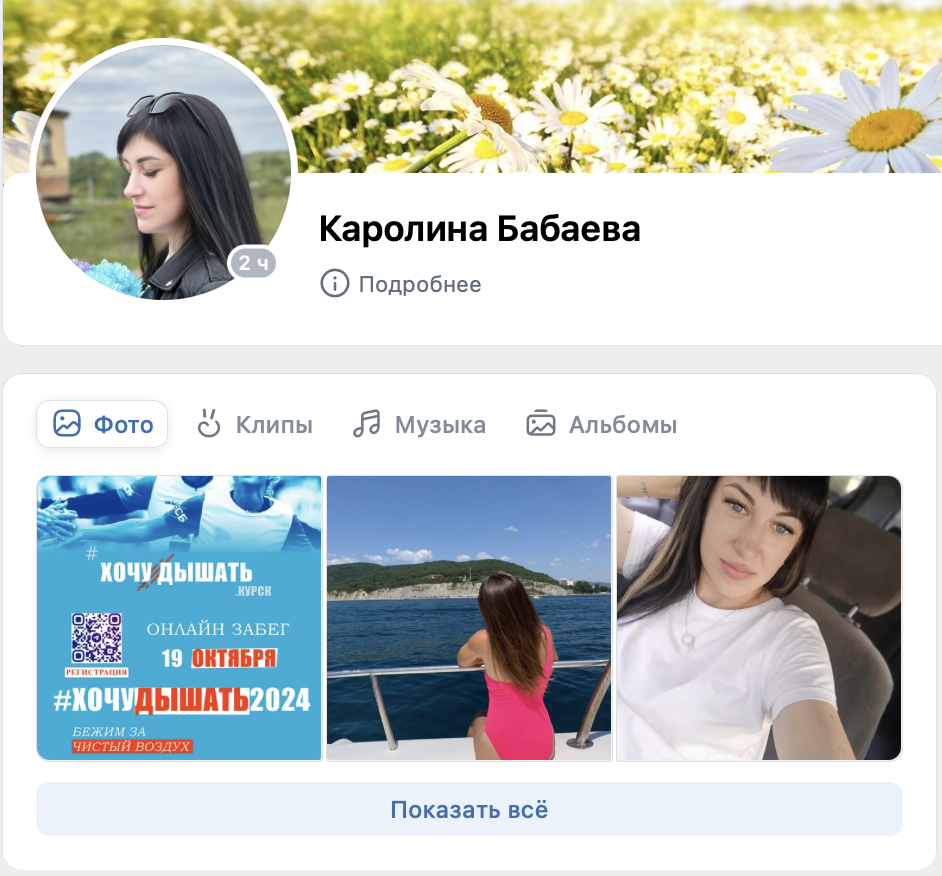
Task: Open the Альбомы tab
Action: click(602, 424)
